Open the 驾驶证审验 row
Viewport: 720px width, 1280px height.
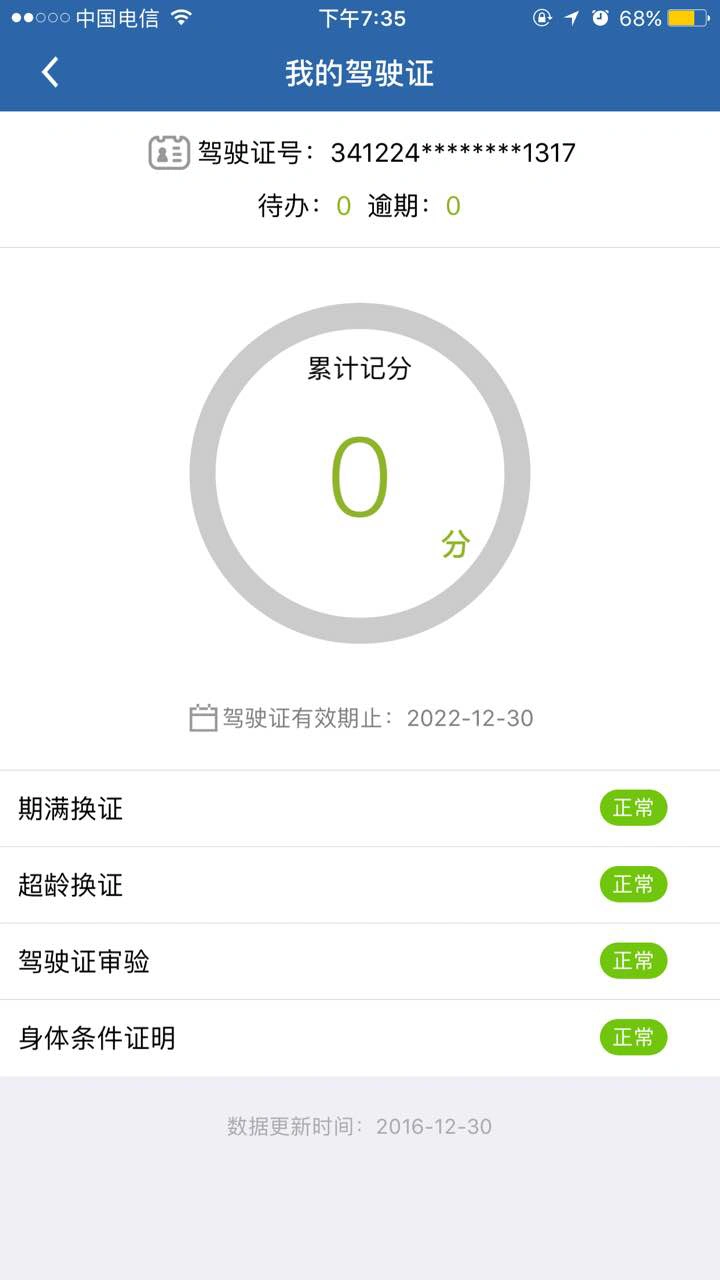pyautogui.click(x=360, y=961)
